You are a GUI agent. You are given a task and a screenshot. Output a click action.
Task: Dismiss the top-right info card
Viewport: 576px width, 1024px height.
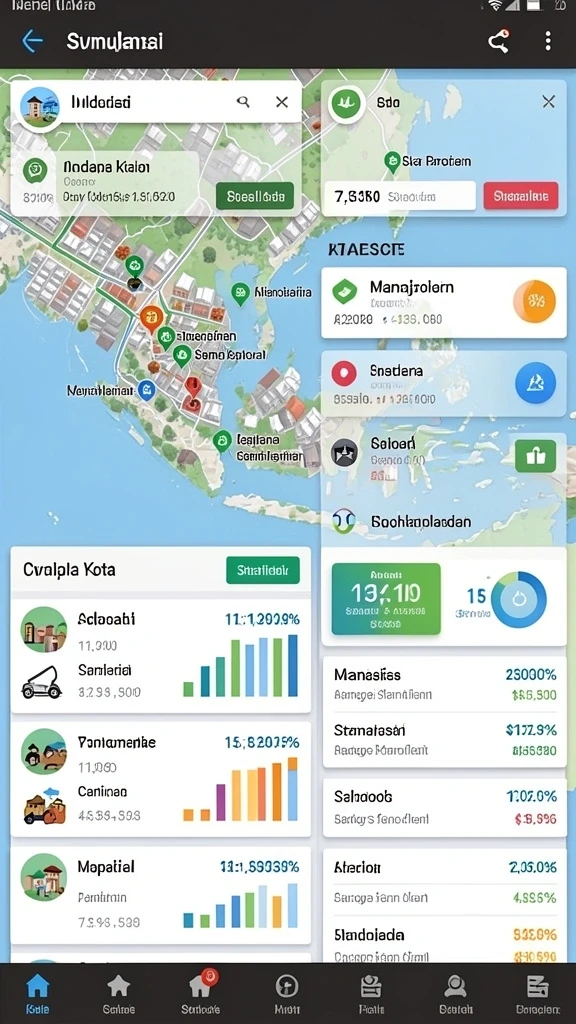click(x=549, y=101)
